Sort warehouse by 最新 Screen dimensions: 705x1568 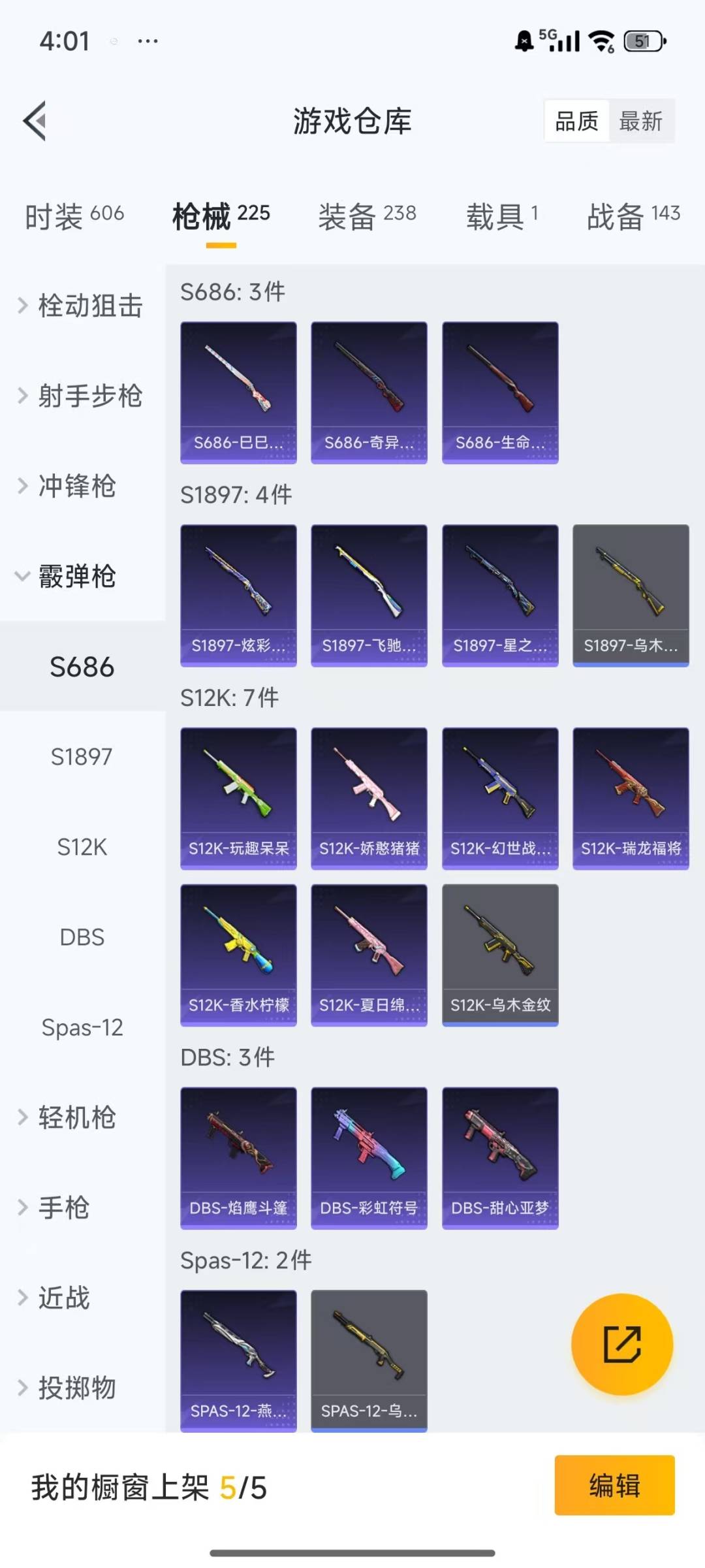tap(640, 121)
